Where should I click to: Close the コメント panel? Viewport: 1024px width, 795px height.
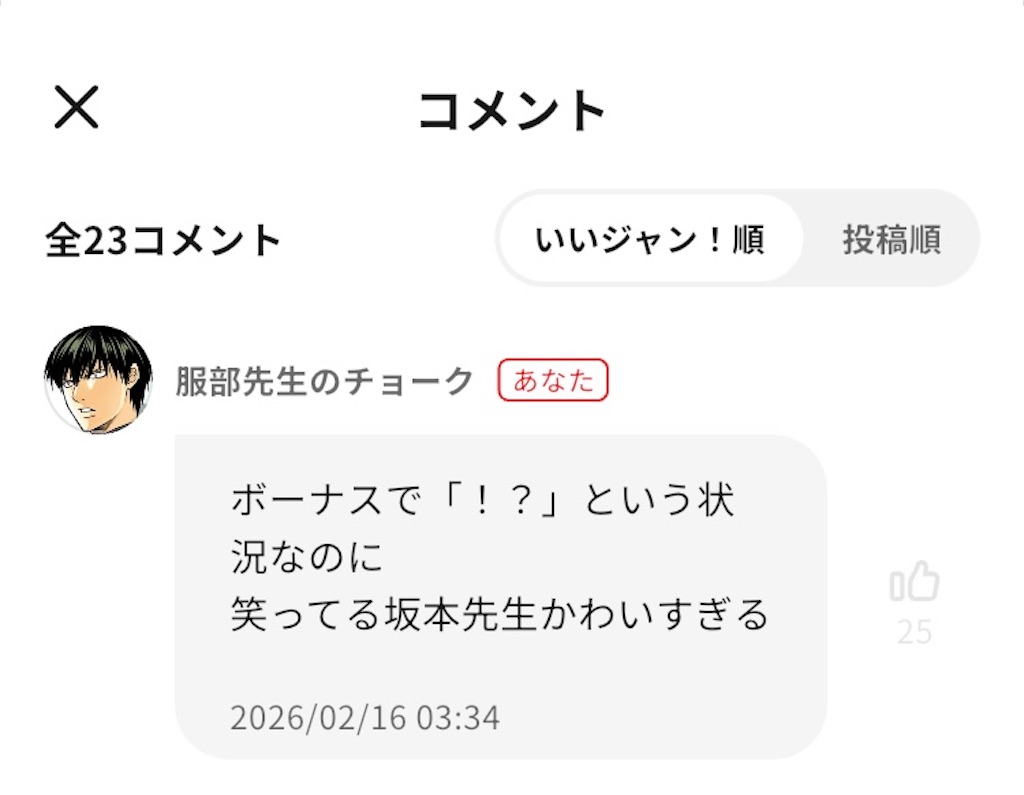[x=76, y=107]
